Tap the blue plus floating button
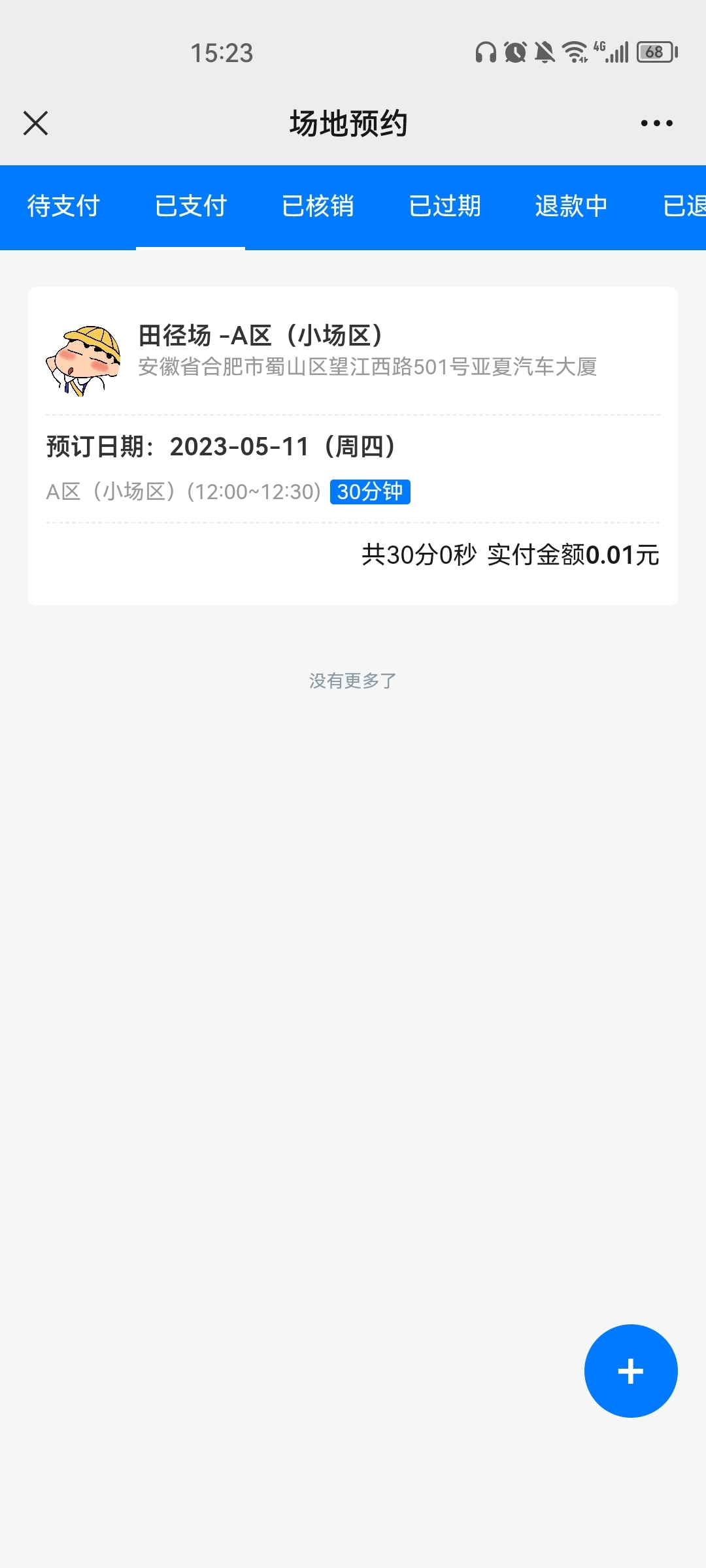The width and height of the screenshot is (706, 1568). click(x=631, y=1371)
